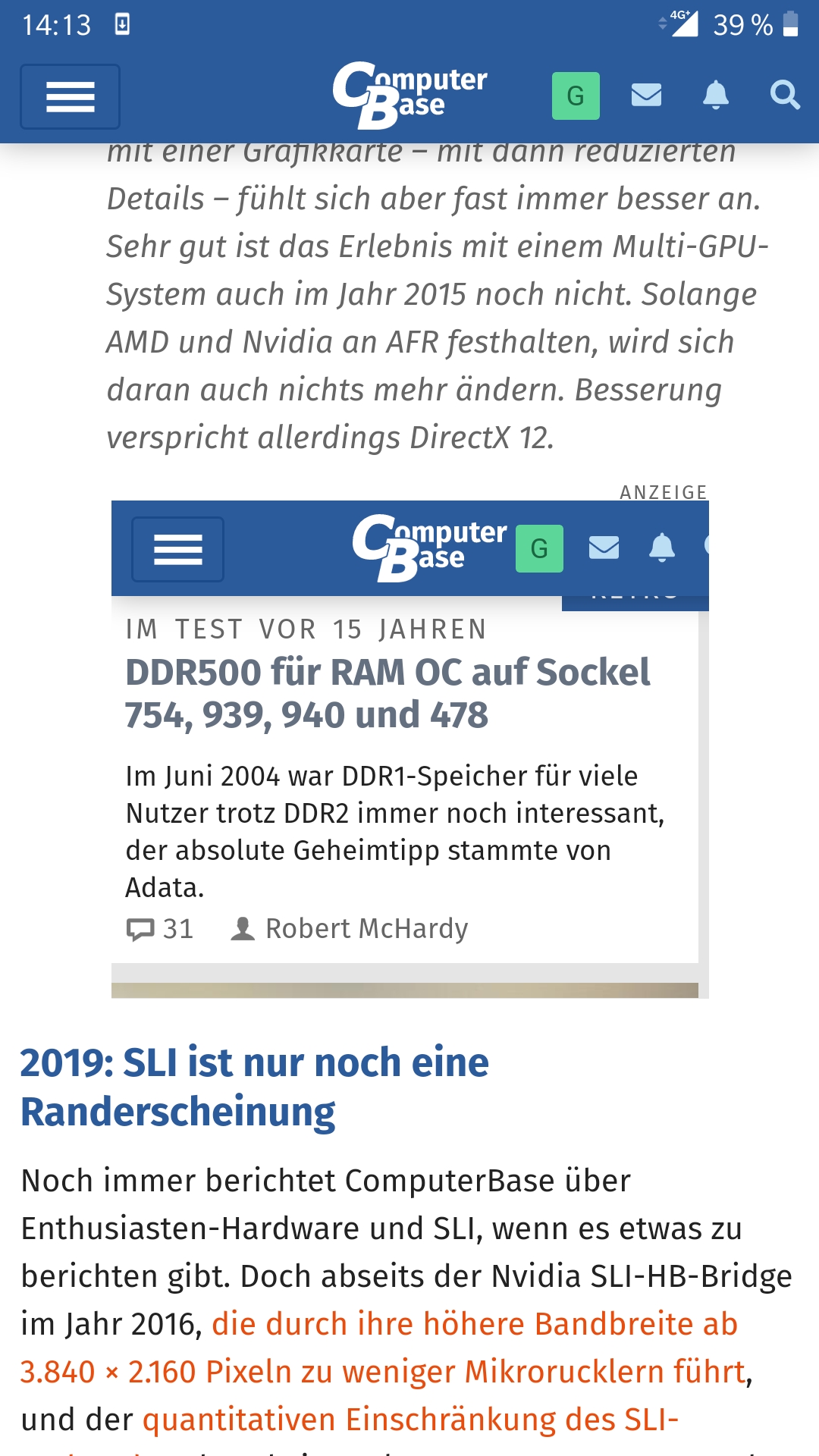Screen dimensions: 819x1456
Task: Open the green G profile avatar
Action: (576, 96)
